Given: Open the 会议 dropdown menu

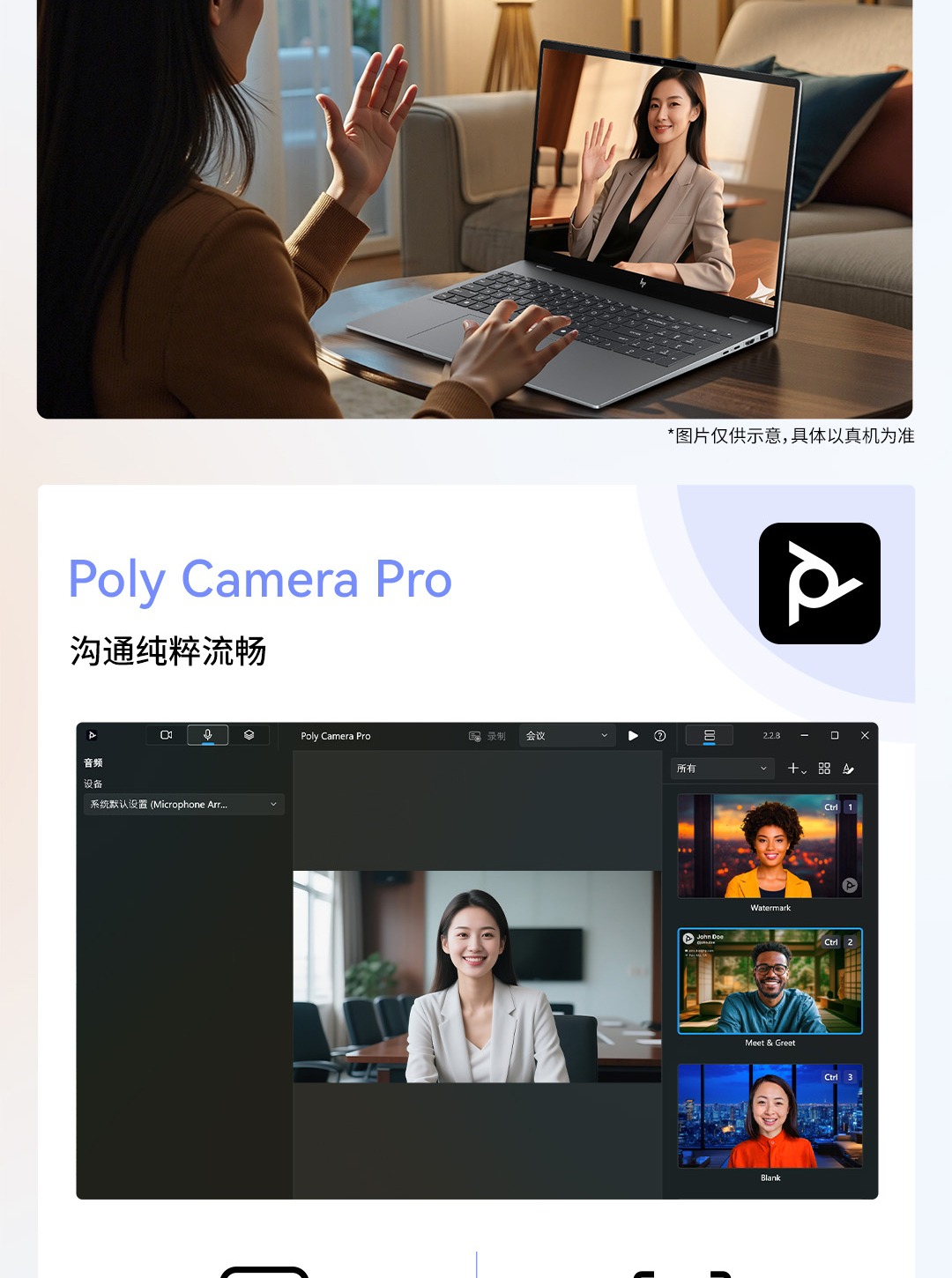Looking at the screenshot, I should [565, 734].
